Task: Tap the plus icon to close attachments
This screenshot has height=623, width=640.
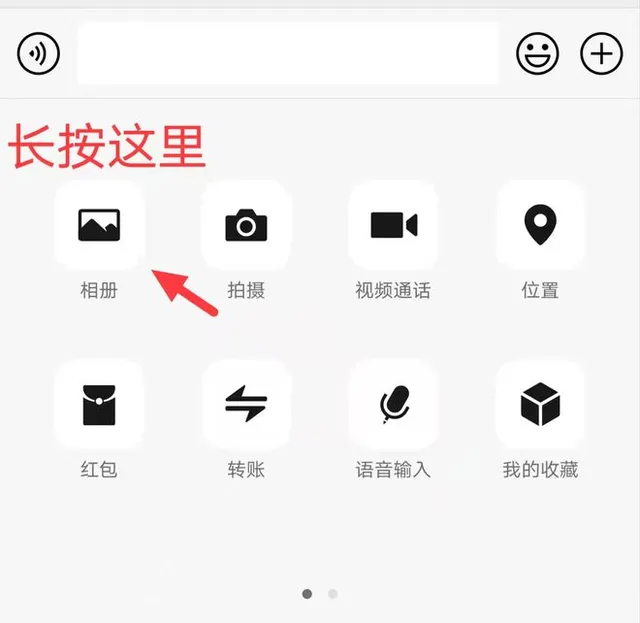Action: point(601,53)
